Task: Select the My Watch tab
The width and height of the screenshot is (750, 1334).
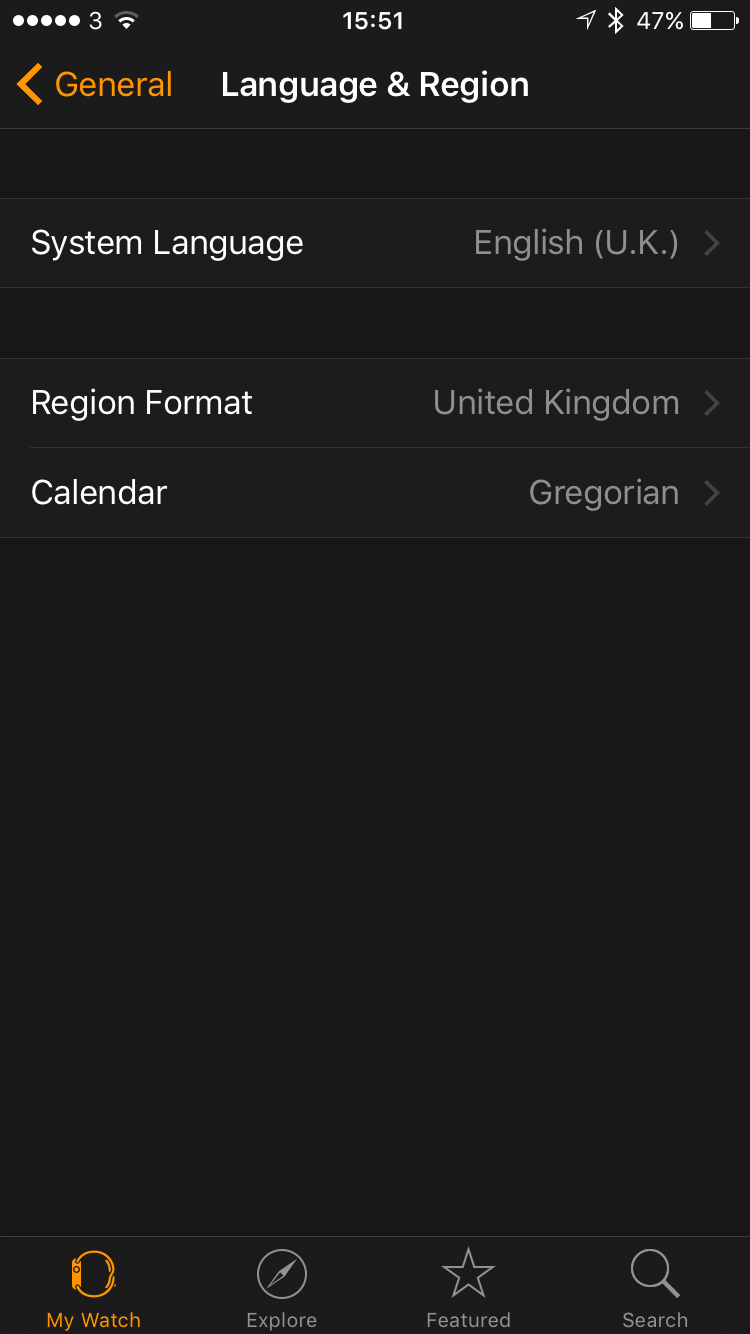Action: point(94,1288)
